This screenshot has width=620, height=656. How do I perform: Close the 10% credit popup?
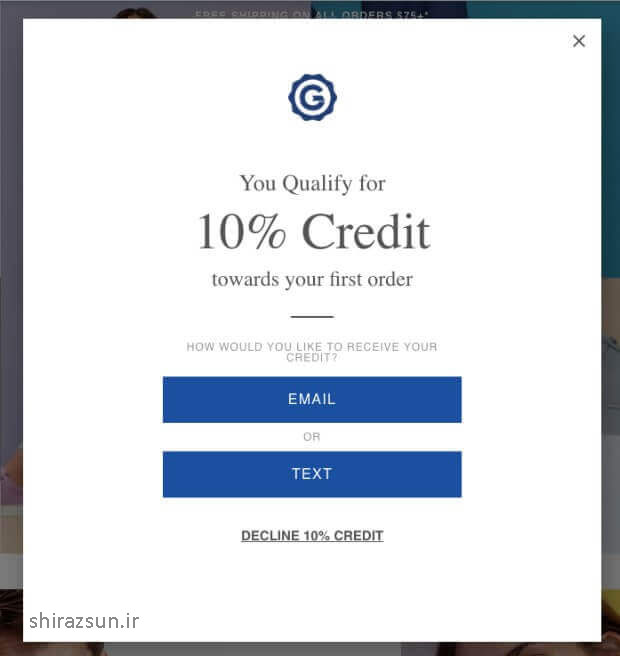578,41
